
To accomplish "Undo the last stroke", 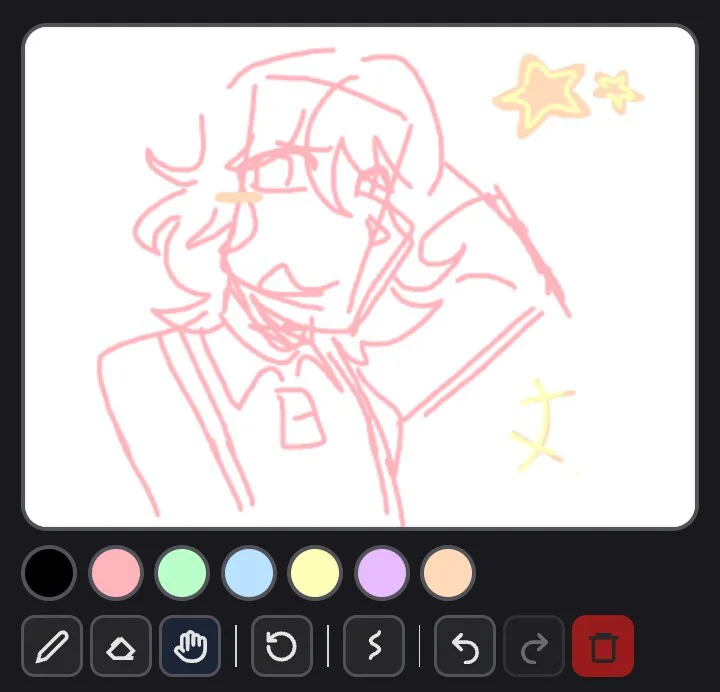I will tap(465, 646).
